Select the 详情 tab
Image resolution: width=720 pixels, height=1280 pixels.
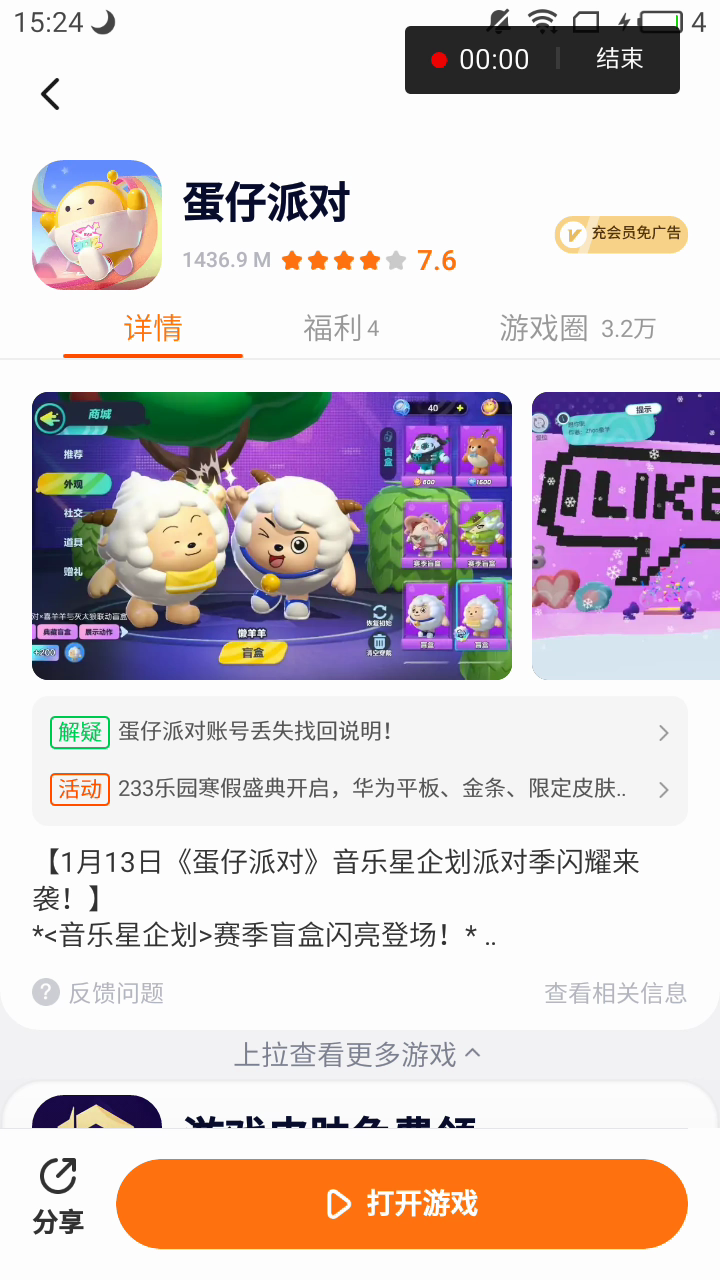[x=153, y=328]
